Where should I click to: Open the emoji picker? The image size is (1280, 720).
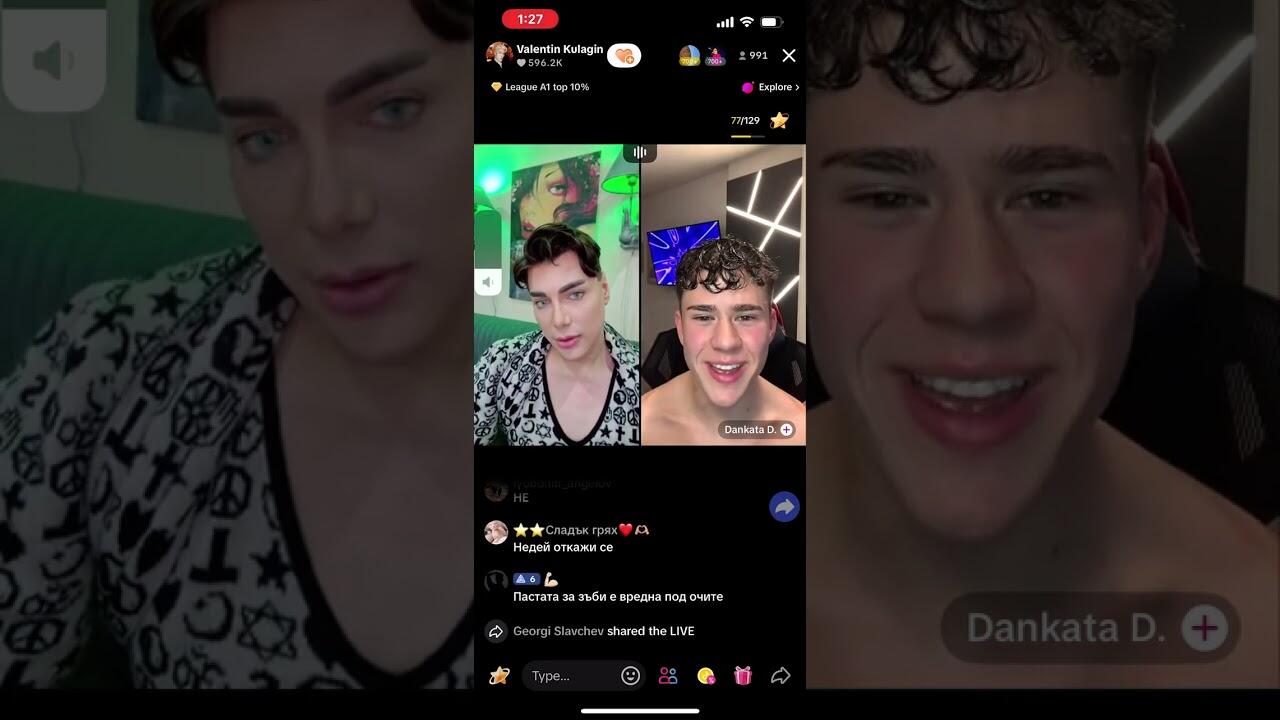pos(630,676)
